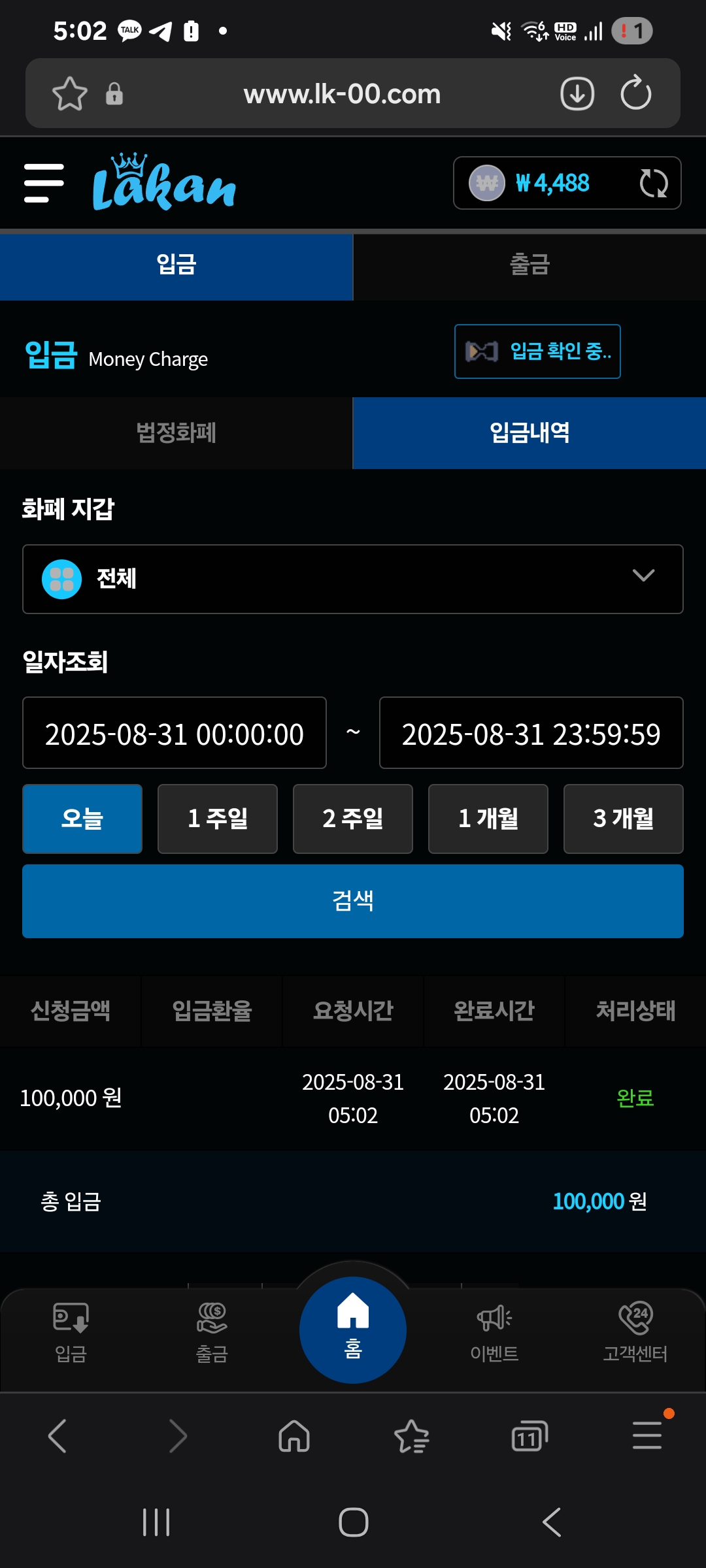Switch to the 법정화폐 tab

176,433
